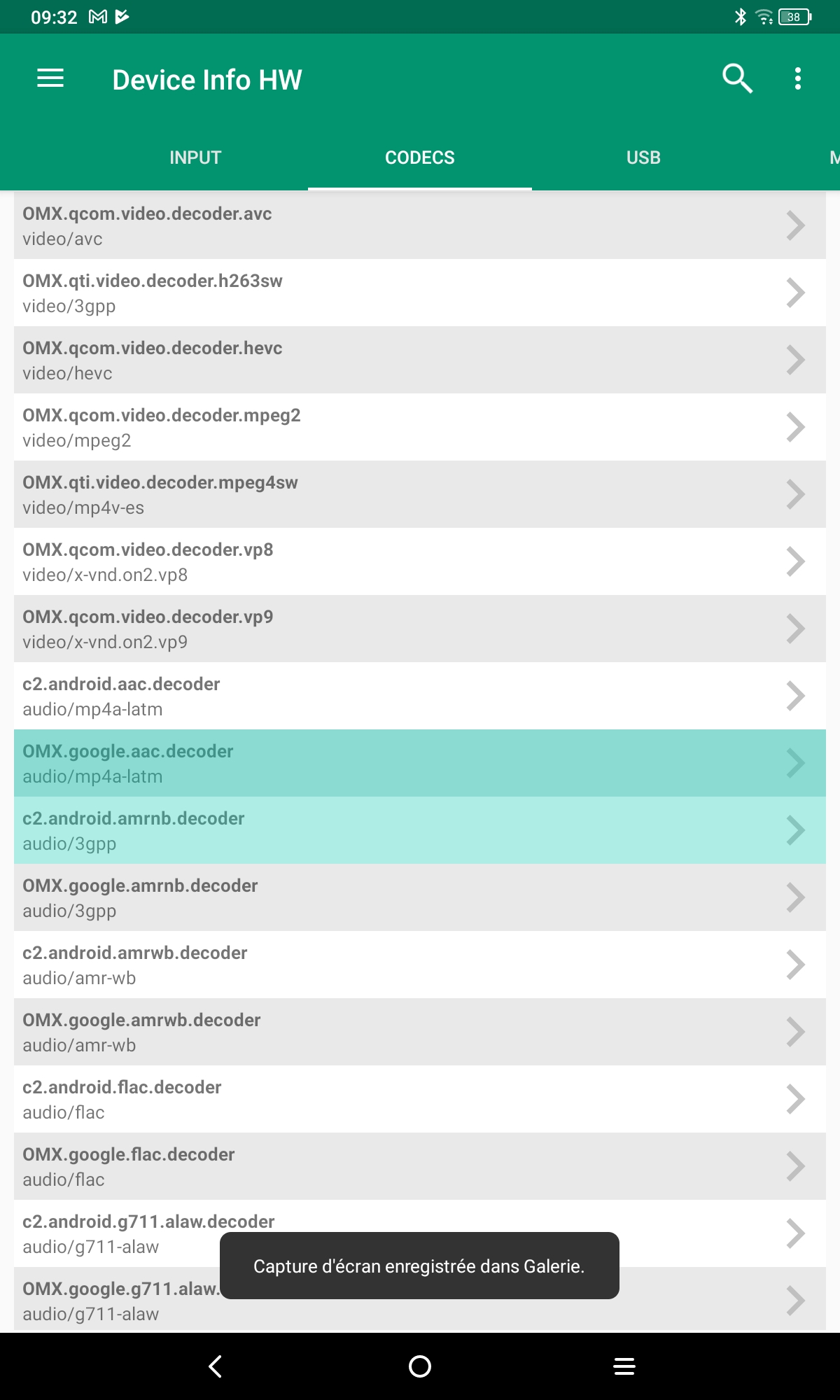View OMX.qcom.video.decoder.vp9 codec info

(x=420, y=629)
